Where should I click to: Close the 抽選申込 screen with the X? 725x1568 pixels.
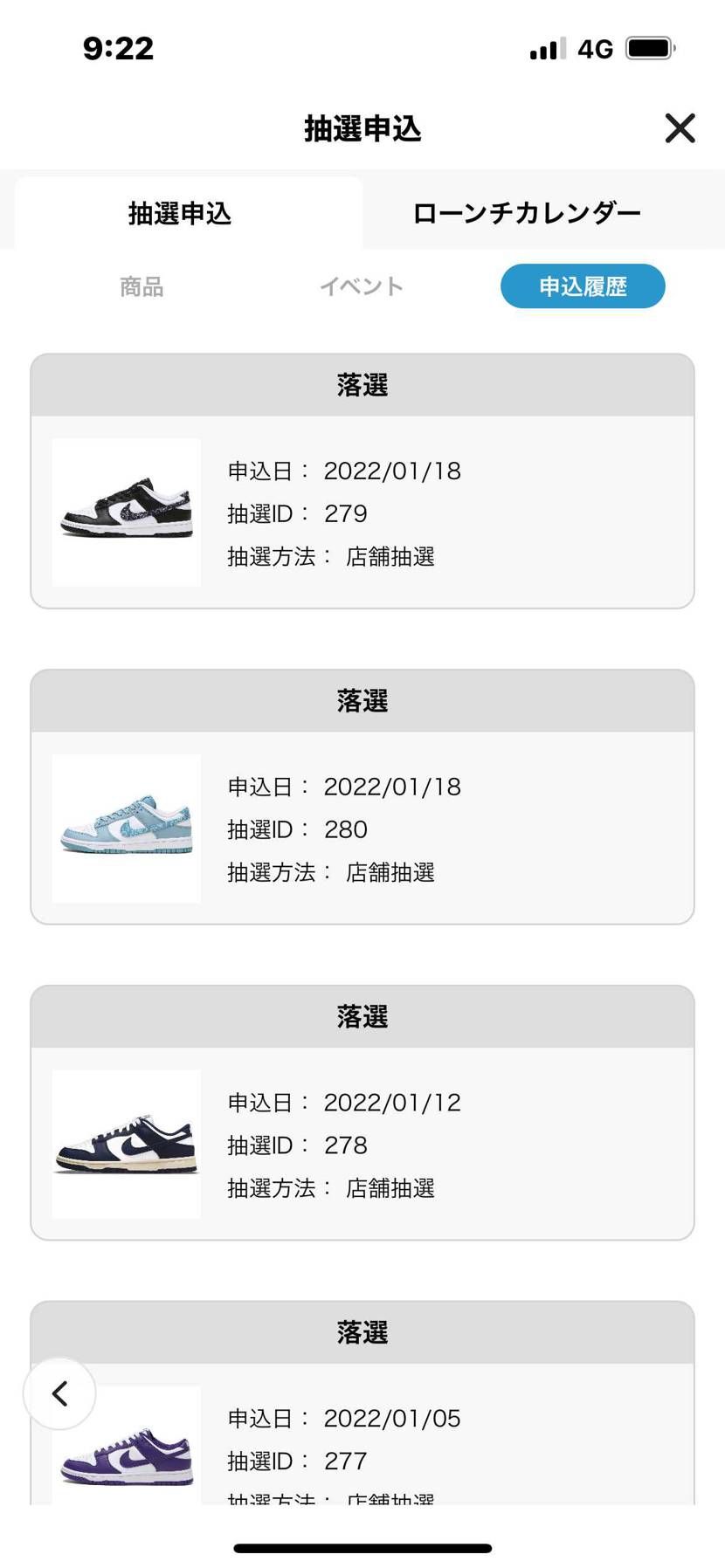click(x=679, y=128)
